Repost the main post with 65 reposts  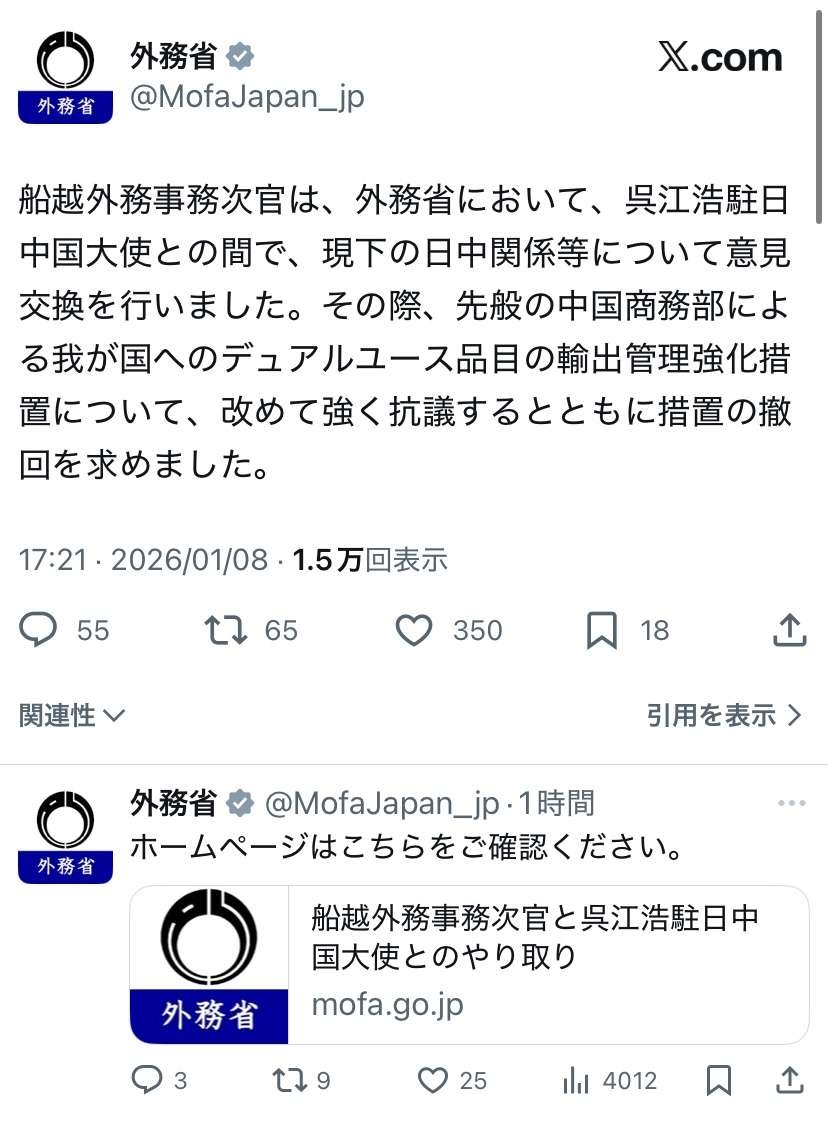point(226,630)
